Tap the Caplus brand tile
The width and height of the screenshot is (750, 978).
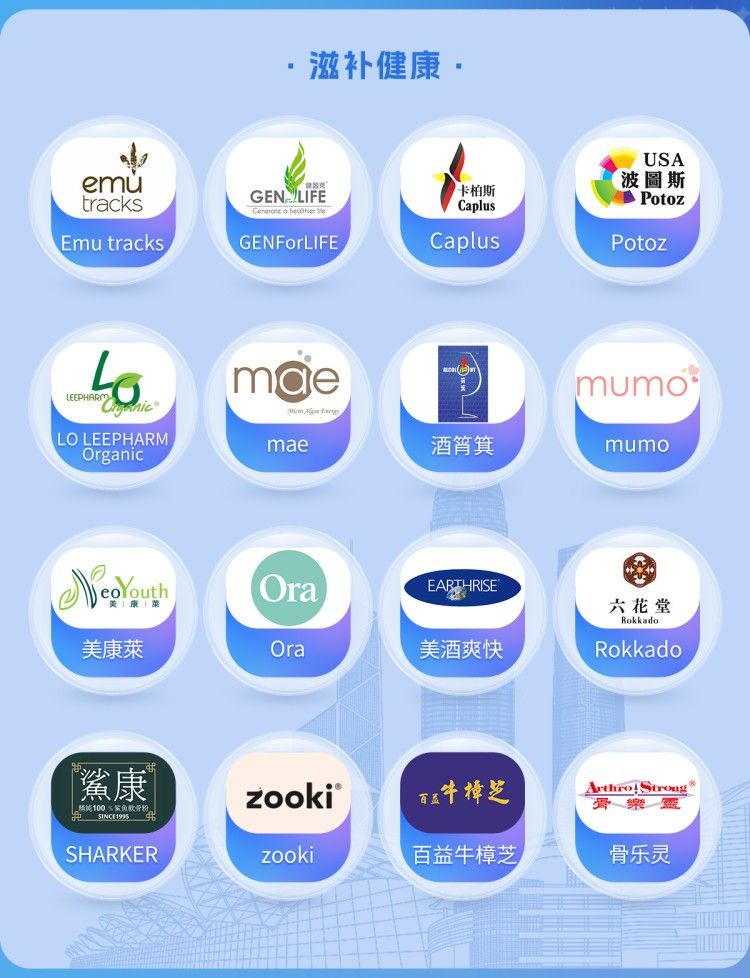(x=463, y=200)
